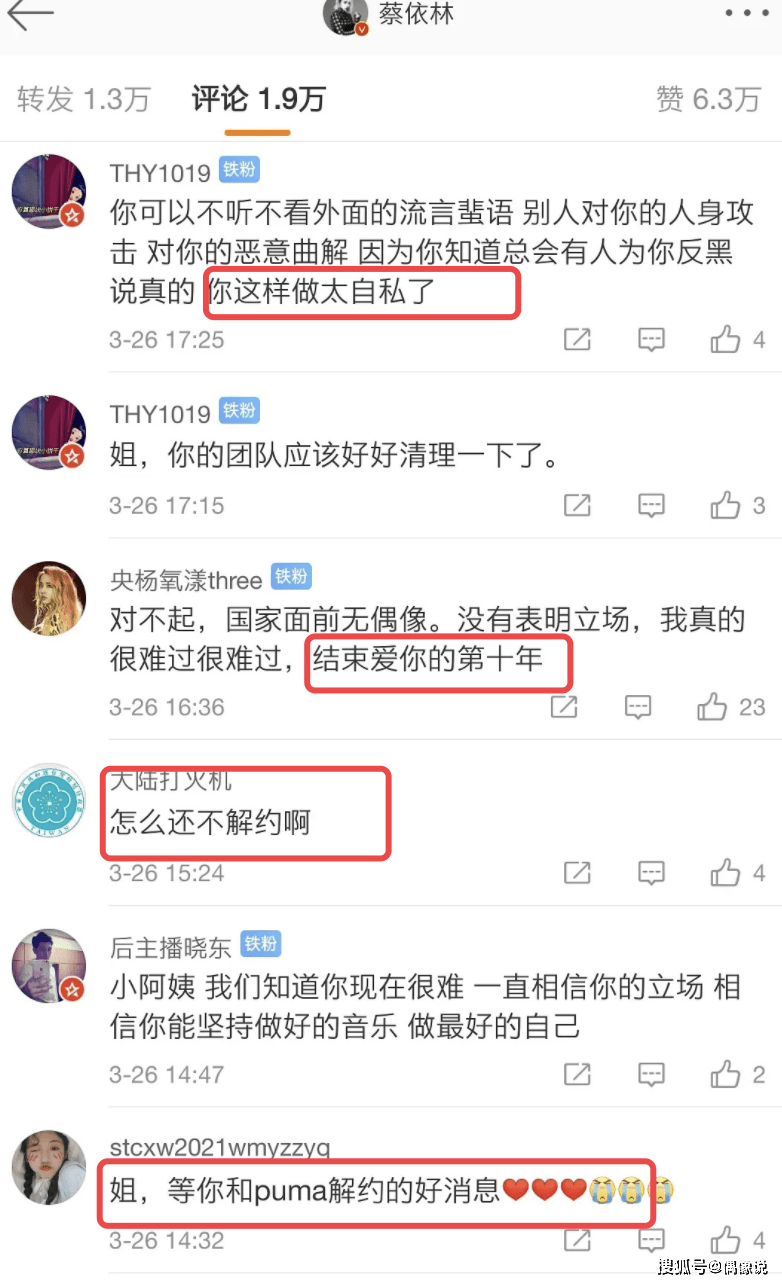Like 央杨氧漾three's comment
The height and width of the screenshot is (1284, 782).
712,708
